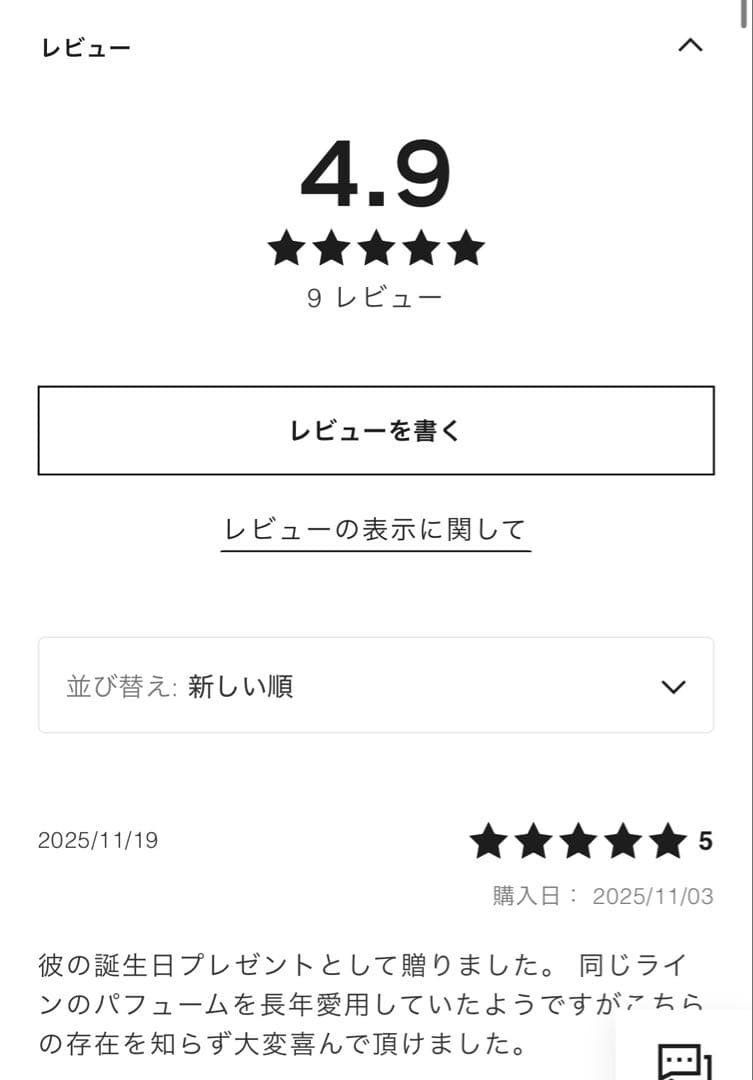Image resolution: width=753 pixels, height=1080 pixels.
Task: Click the third star under the 4.9 rating
Action: pos(376,248)
